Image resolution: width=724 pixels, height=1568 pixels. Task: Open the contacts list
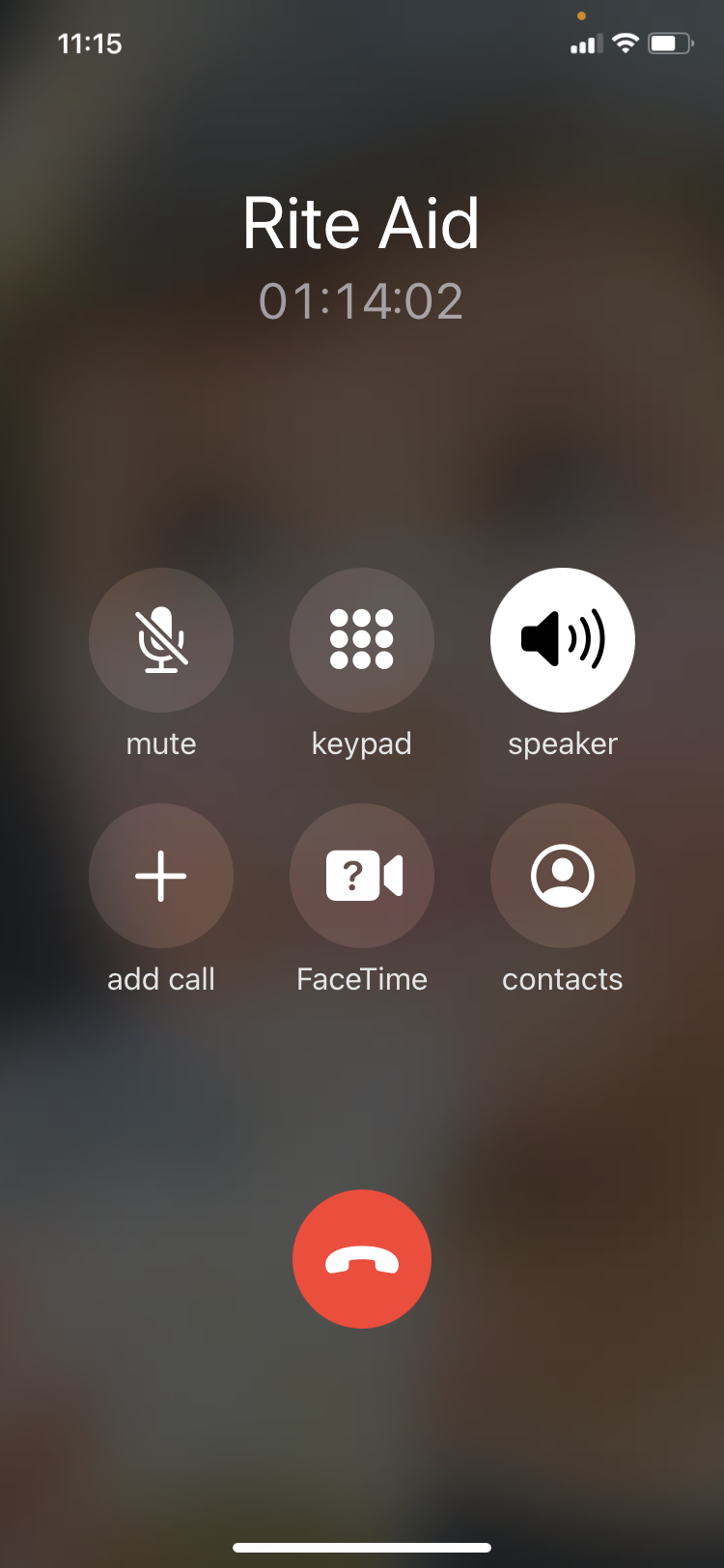[563, 876]
